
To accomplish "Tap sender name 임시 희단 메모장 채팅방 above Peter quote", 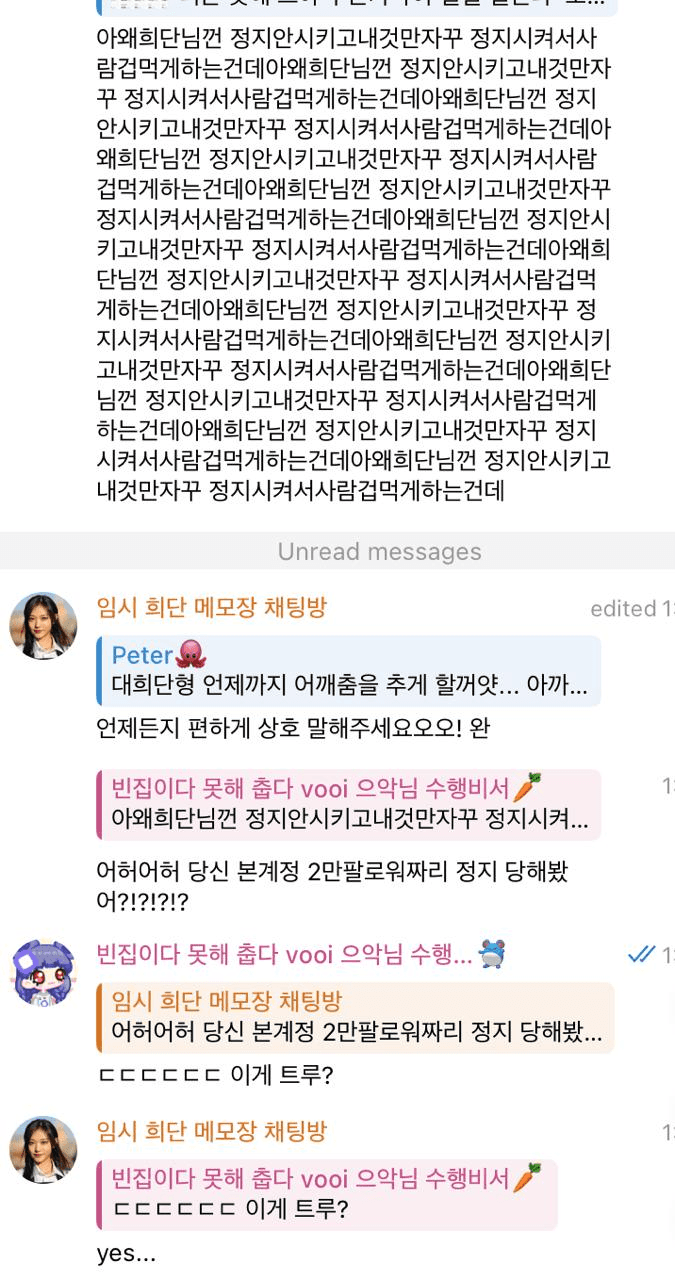I will pos(211,607).
